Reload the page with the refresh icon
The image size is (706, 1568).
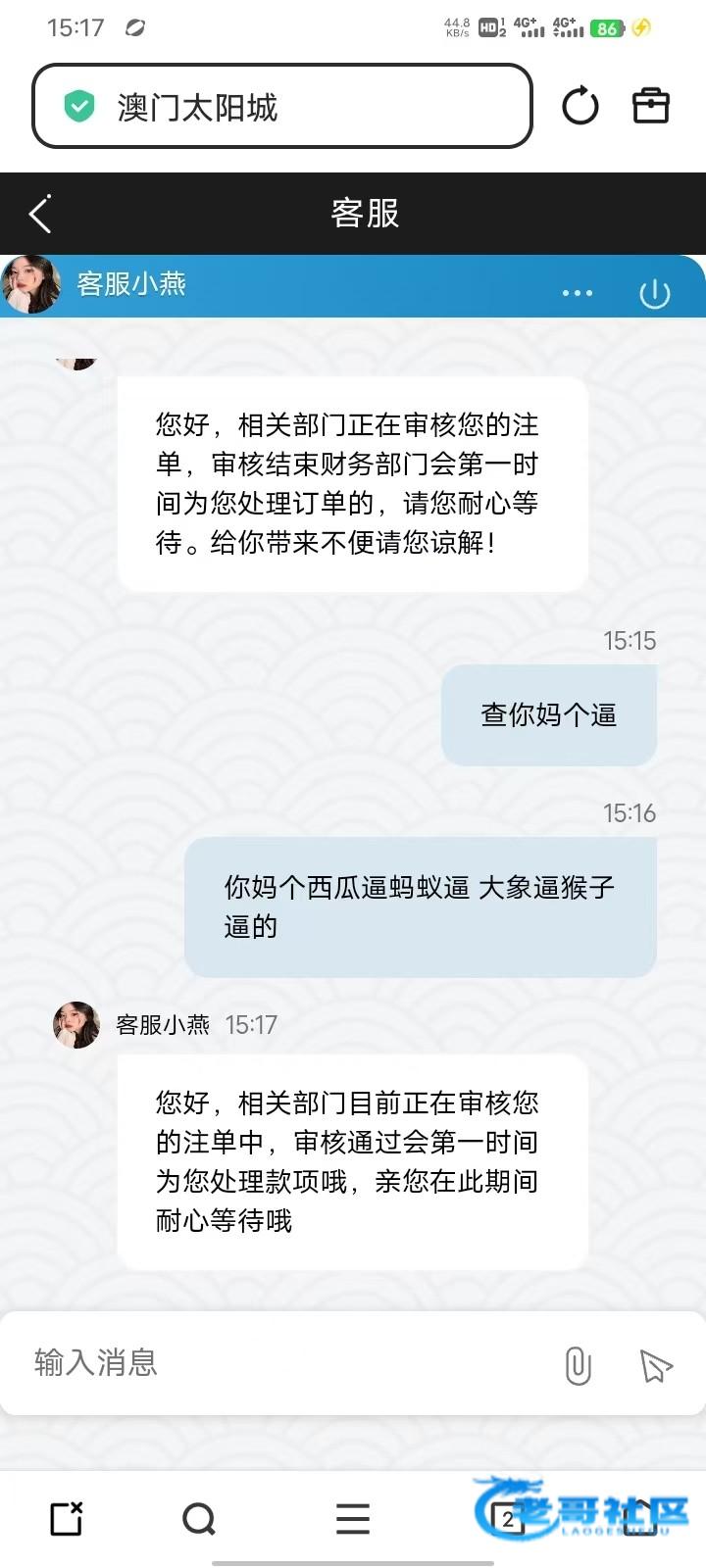click(x=580, y=106)
